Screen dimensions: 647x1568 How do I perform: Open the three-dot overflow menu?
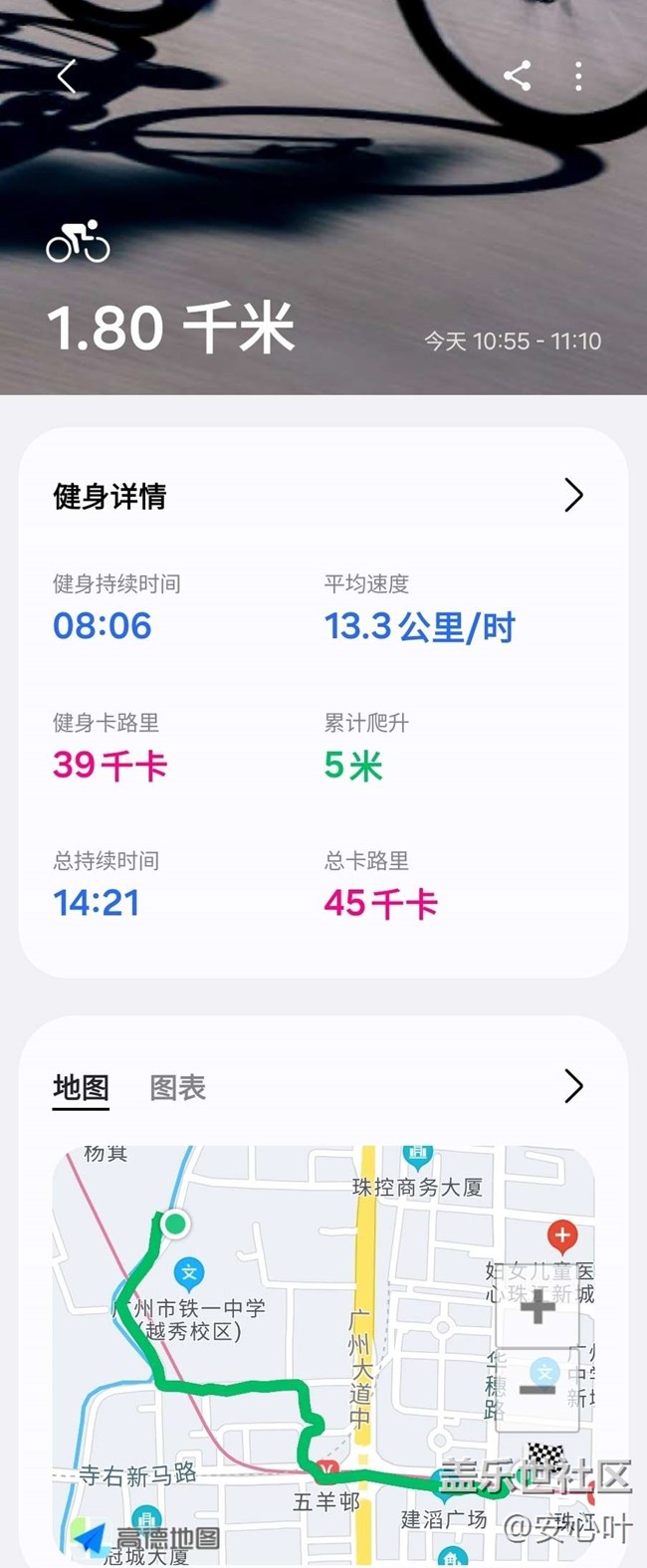point(578,76)
